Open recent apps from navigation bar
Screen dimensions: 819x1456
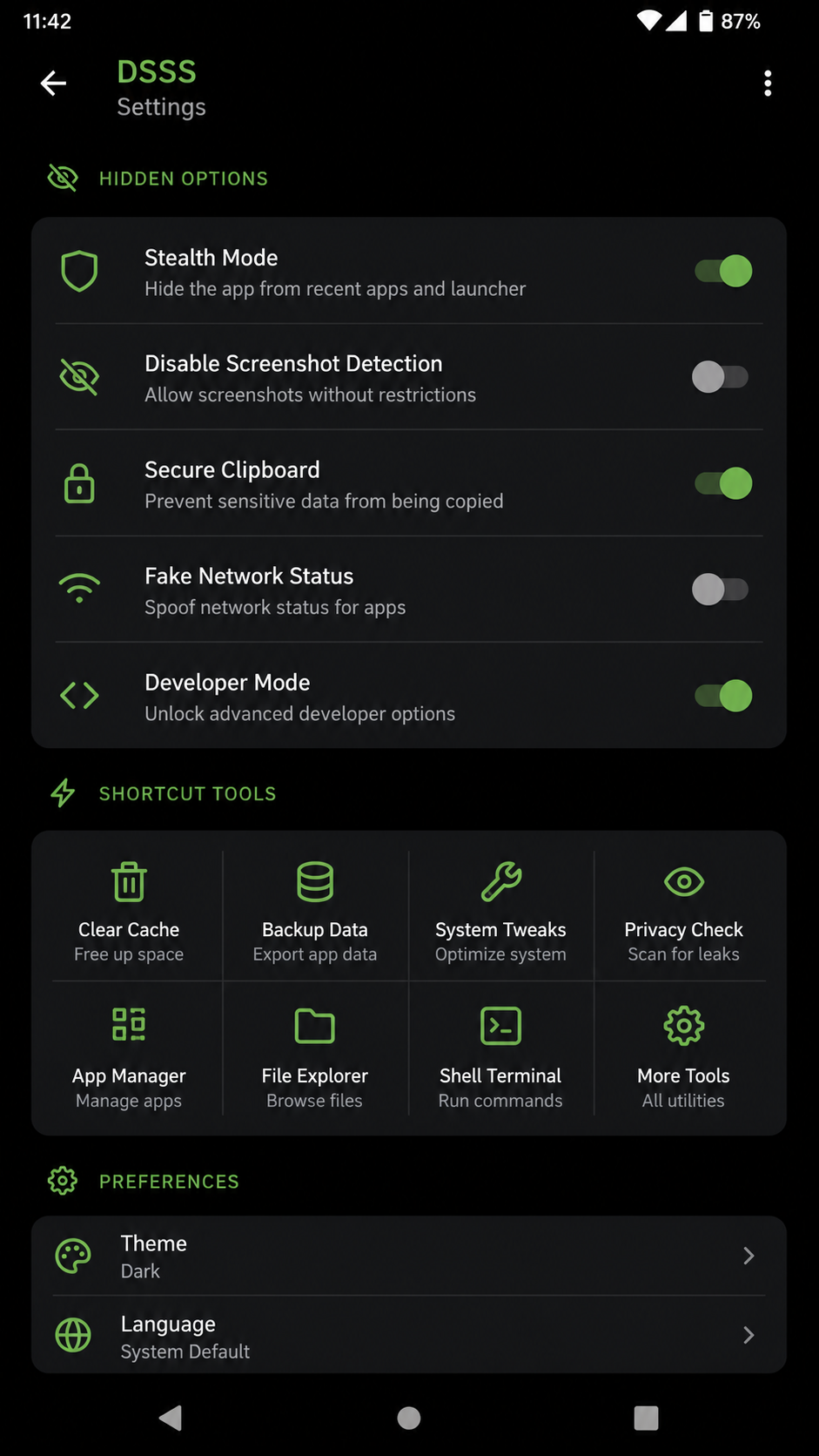pos(646,1418)
